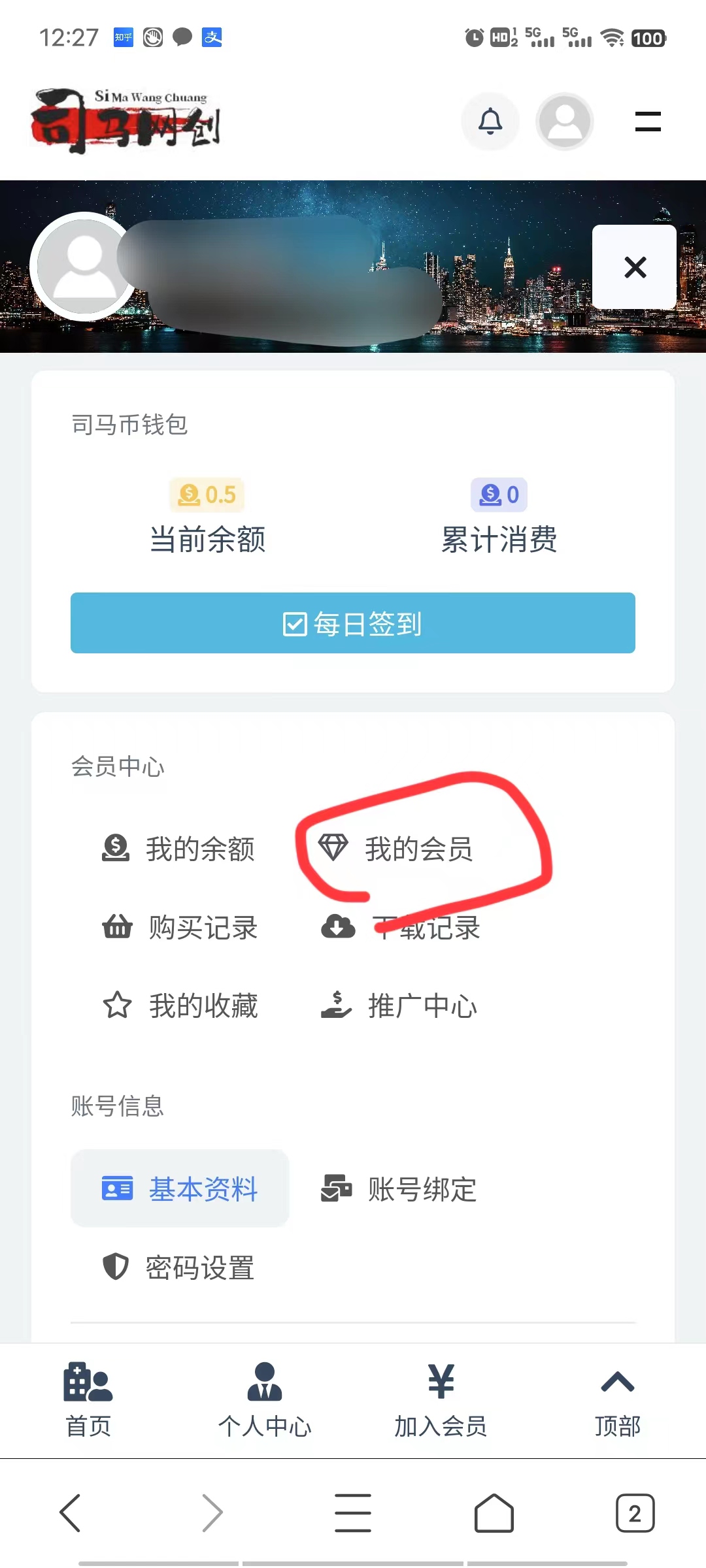
Task: Switch to the 首页 tab
Action: point(88,1400)
